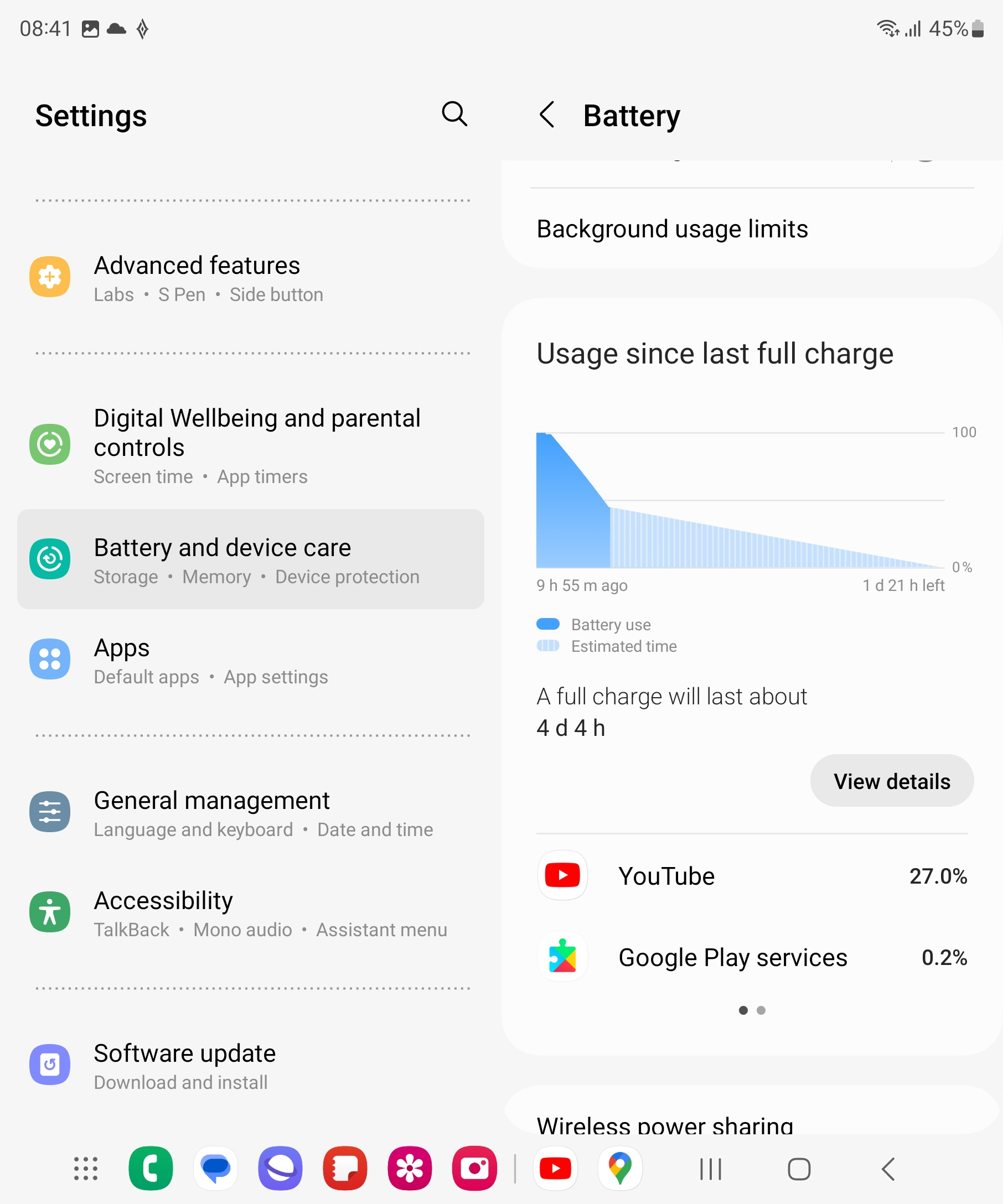Open the app drawer from the taskbar
Image resolution: width=1003 pixels, height=1204 pixels.
[86, 1169]
